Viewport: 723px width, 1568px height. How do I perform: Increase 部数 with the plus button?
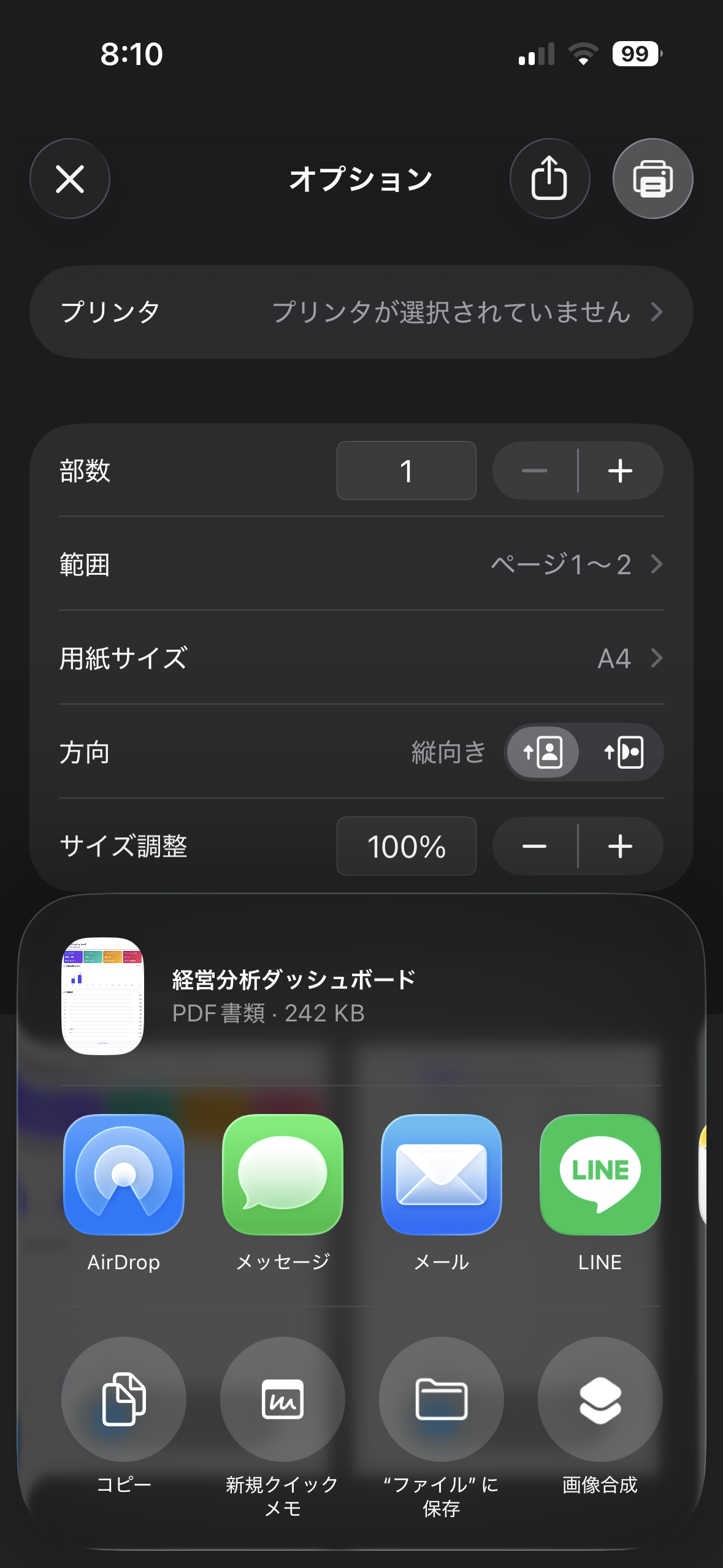click(x=620, y=471)
